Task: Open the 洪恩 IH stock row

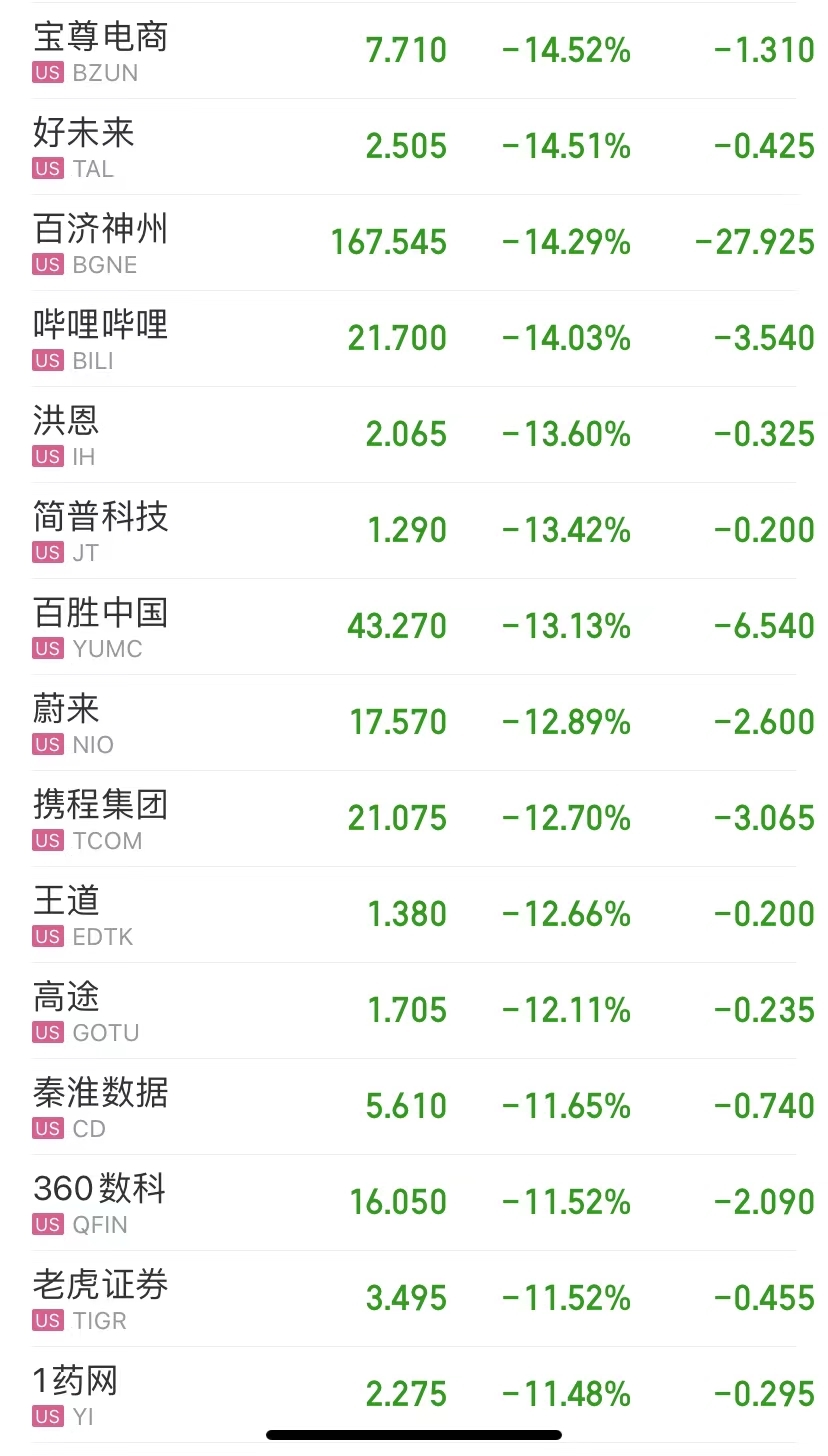Action: pos(414,434)
